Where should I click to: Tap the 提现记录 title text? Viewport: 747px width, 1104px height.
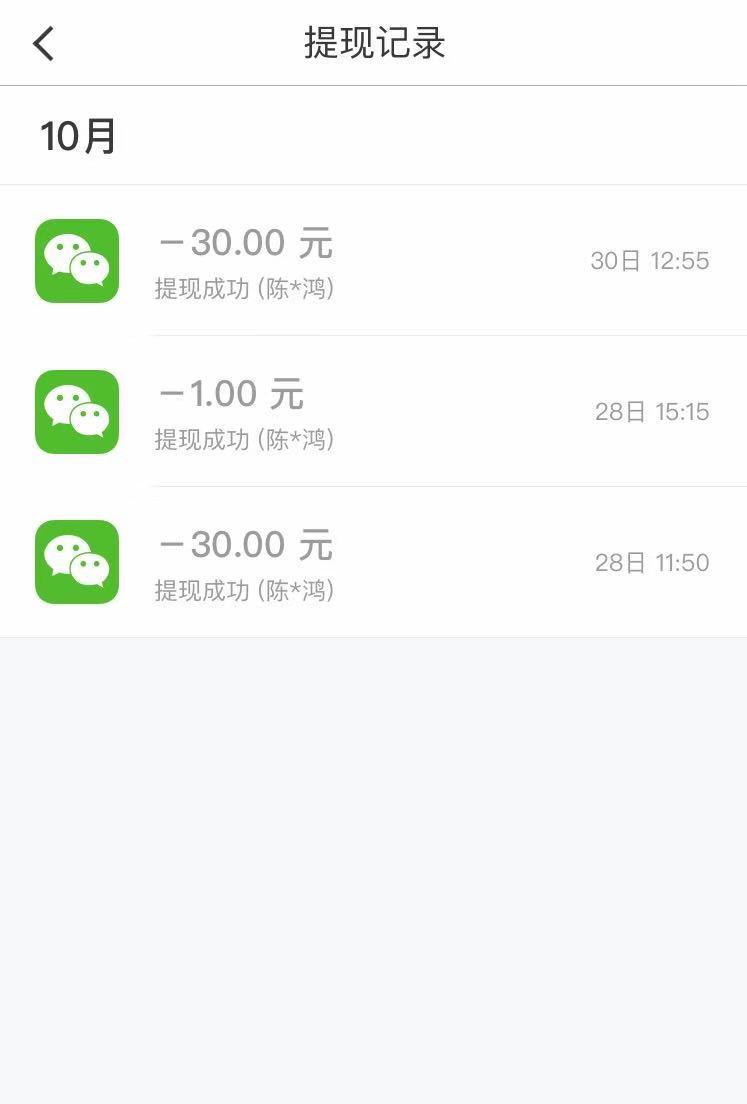coord(373,43)
